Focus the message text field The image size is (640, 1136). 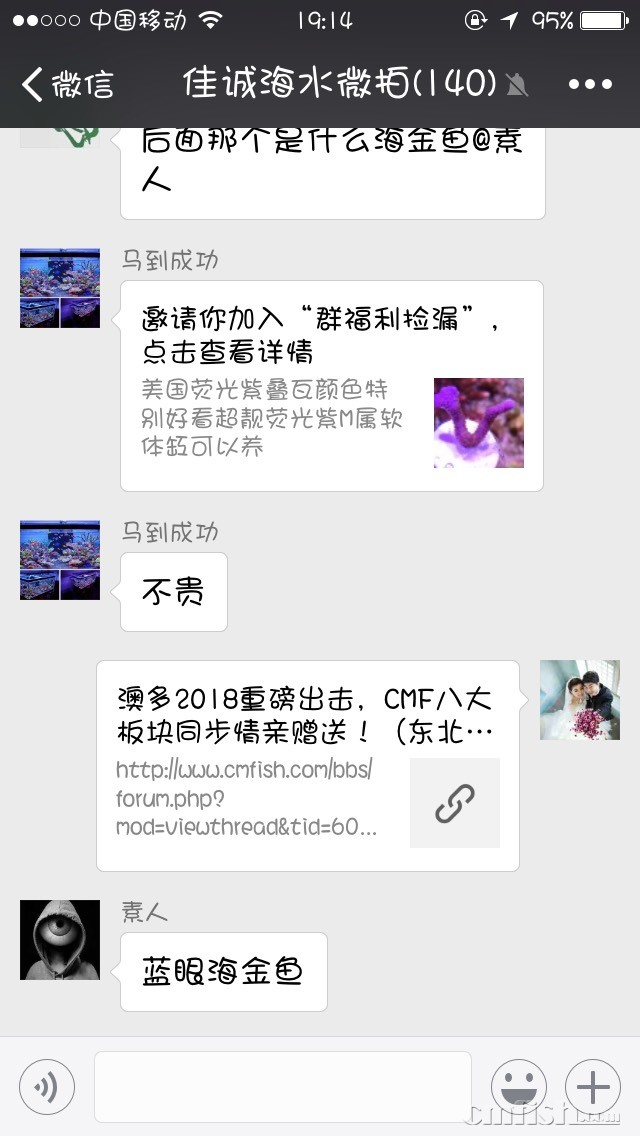tap(282, 1086)
